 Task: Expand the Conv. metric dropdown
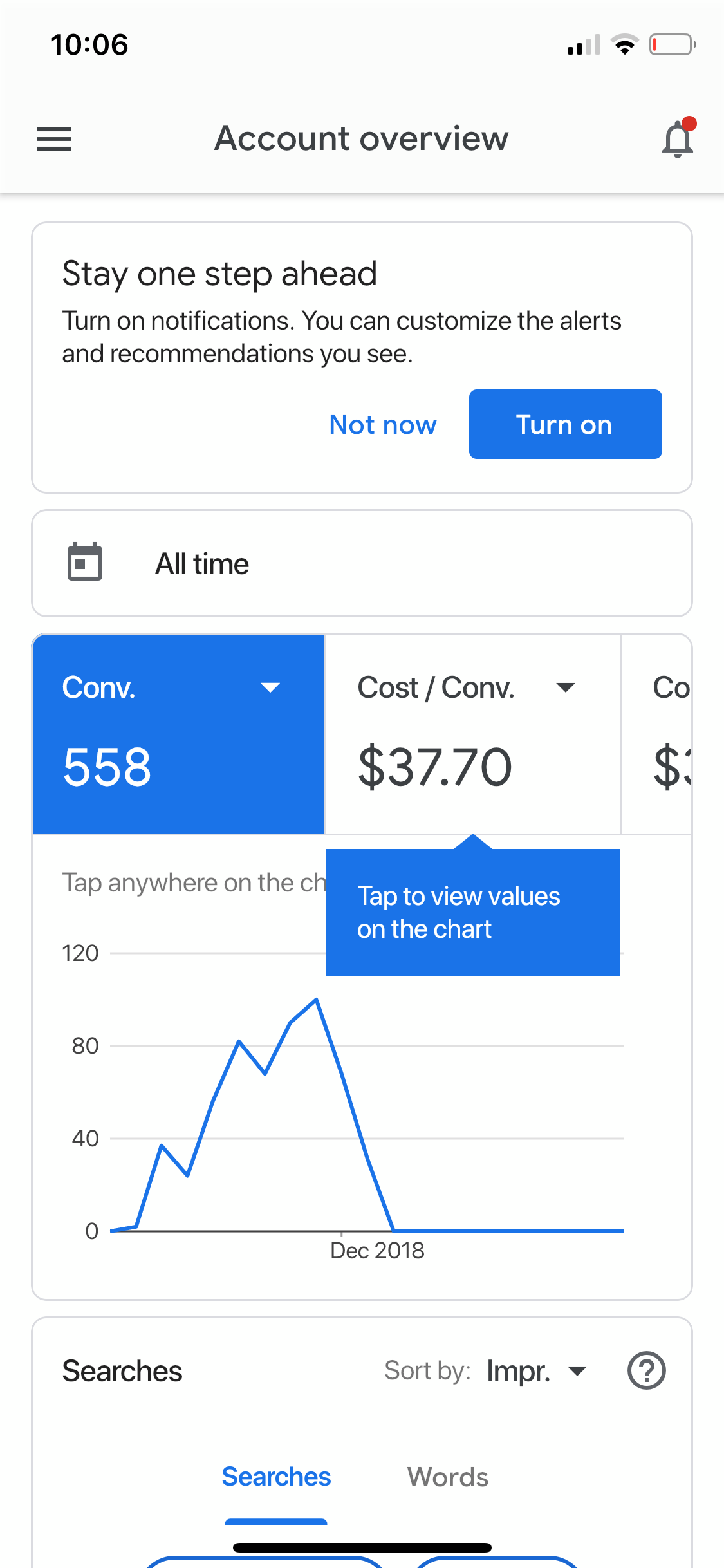[x=270, y=687]
